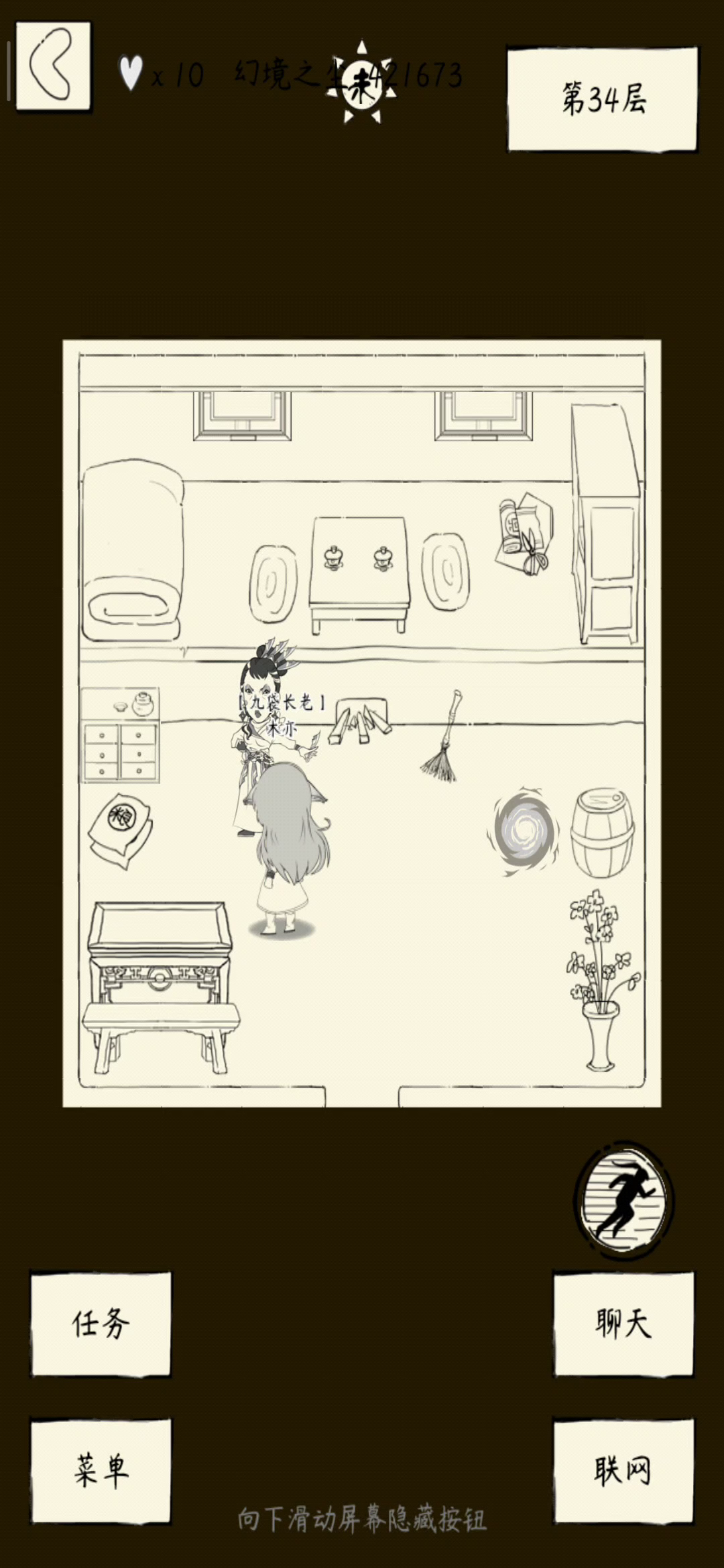Tap the 联网 online button
Screen dimensions: 724x1568
623,1471
